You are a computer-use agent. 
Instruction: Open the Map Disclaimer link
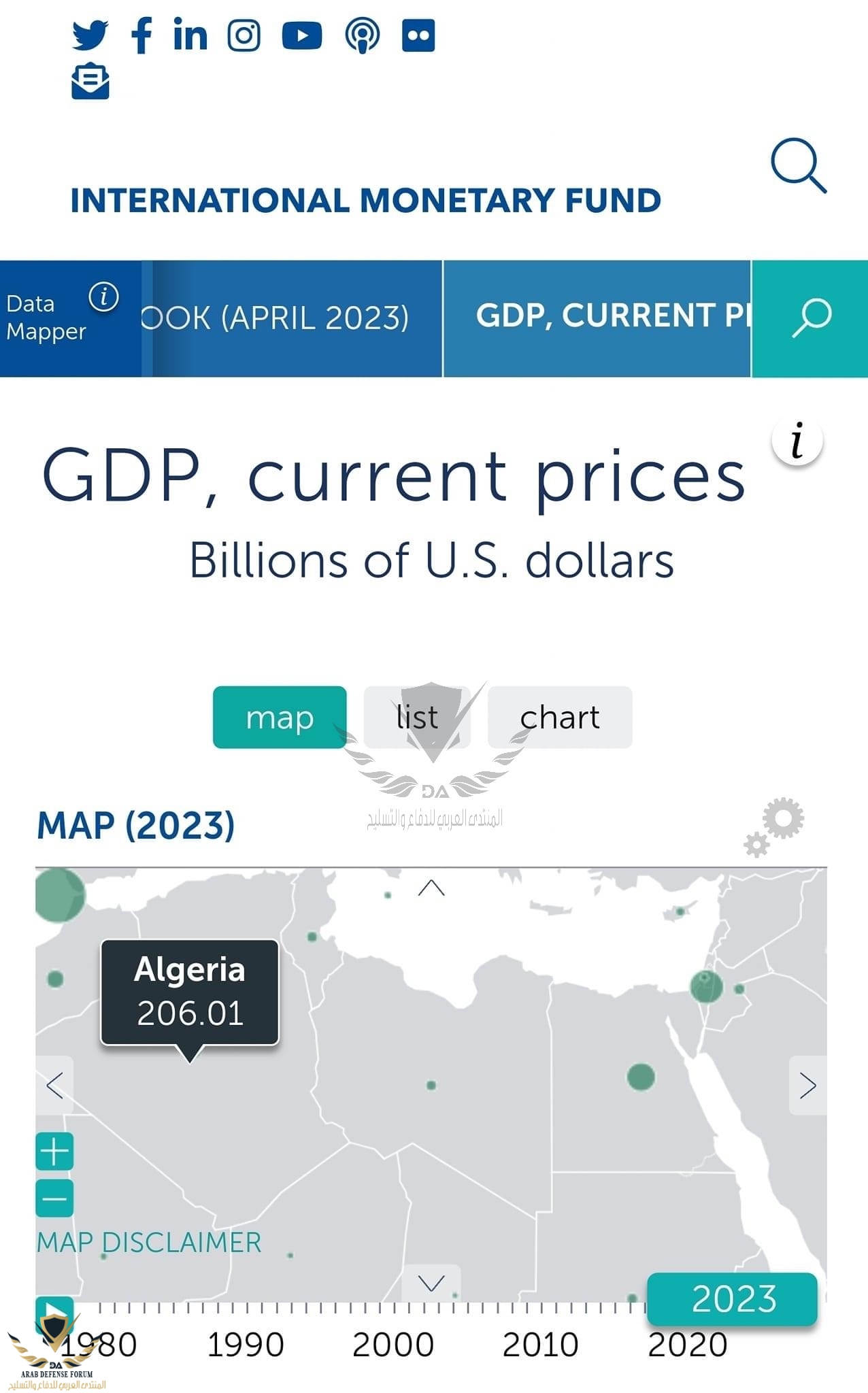[149, 1243]
